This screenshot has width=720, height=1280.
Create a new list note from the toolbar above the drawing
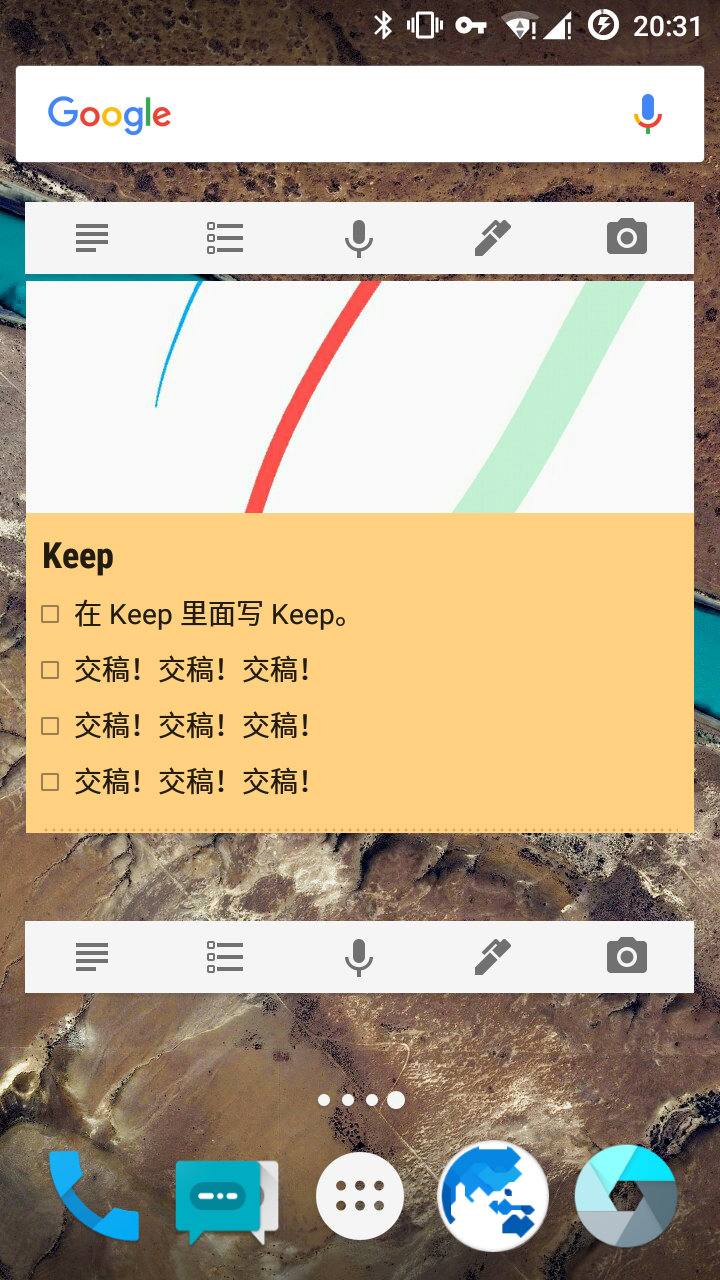point(225,238)
